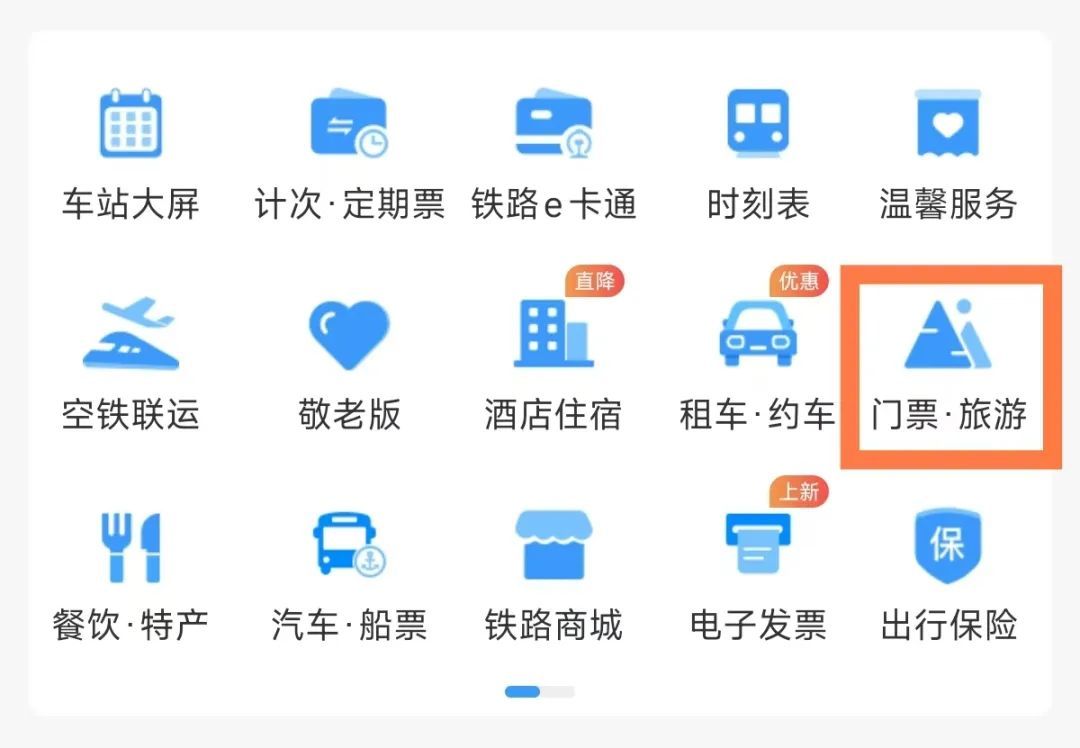
Task: Open 车站大屏 station screen
Action: (130, 155)
